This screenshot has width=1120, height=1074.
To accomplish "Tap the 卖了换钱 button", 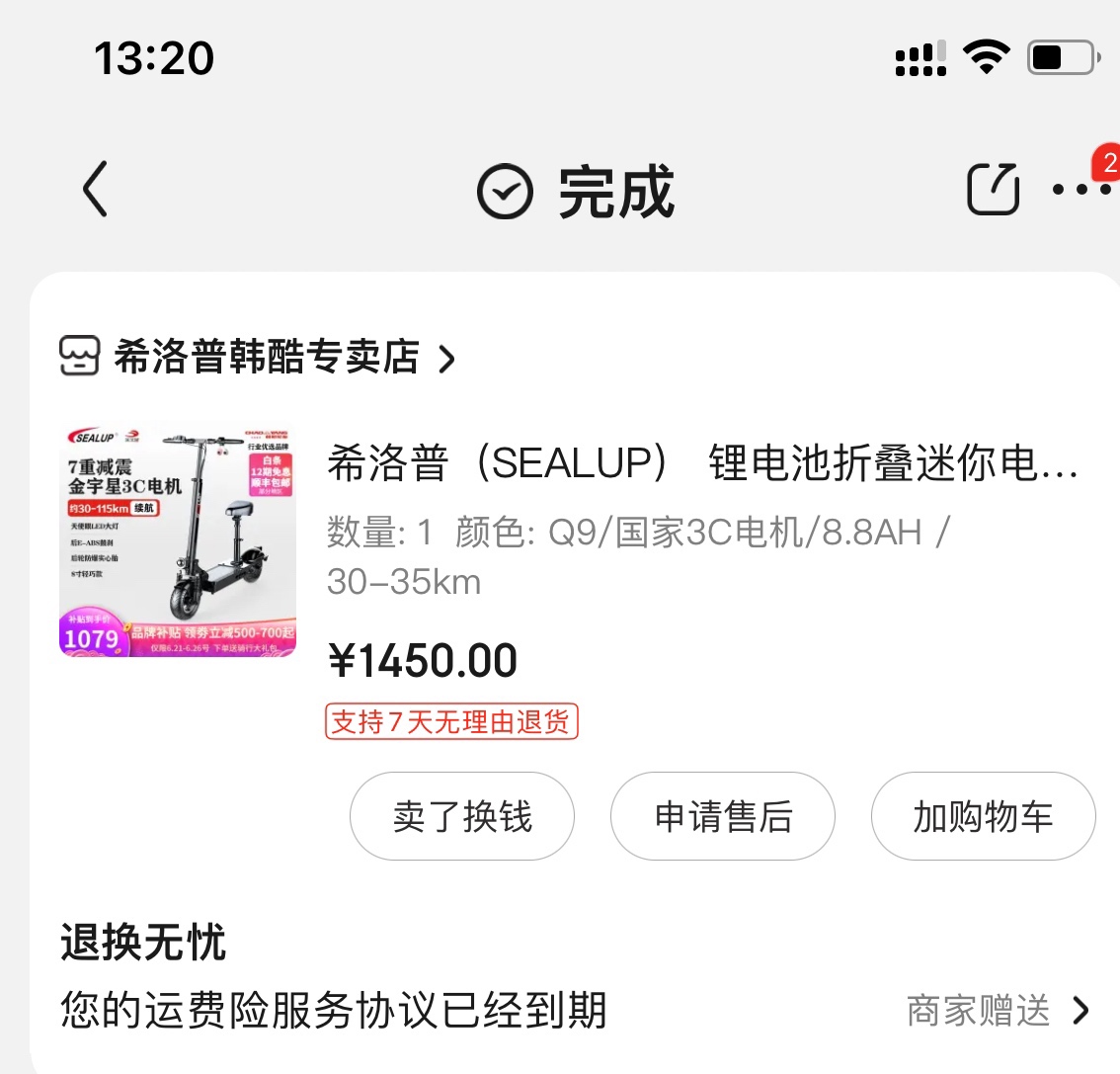I will [462, 817].
